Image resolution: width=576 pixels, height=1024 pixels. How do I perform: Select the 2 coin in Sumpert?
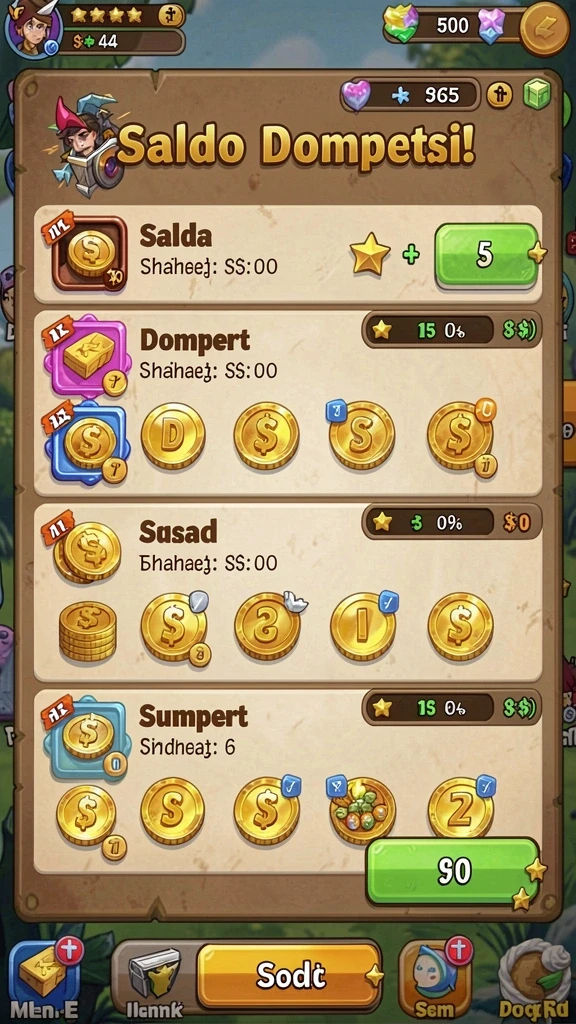tap(461, 808)
